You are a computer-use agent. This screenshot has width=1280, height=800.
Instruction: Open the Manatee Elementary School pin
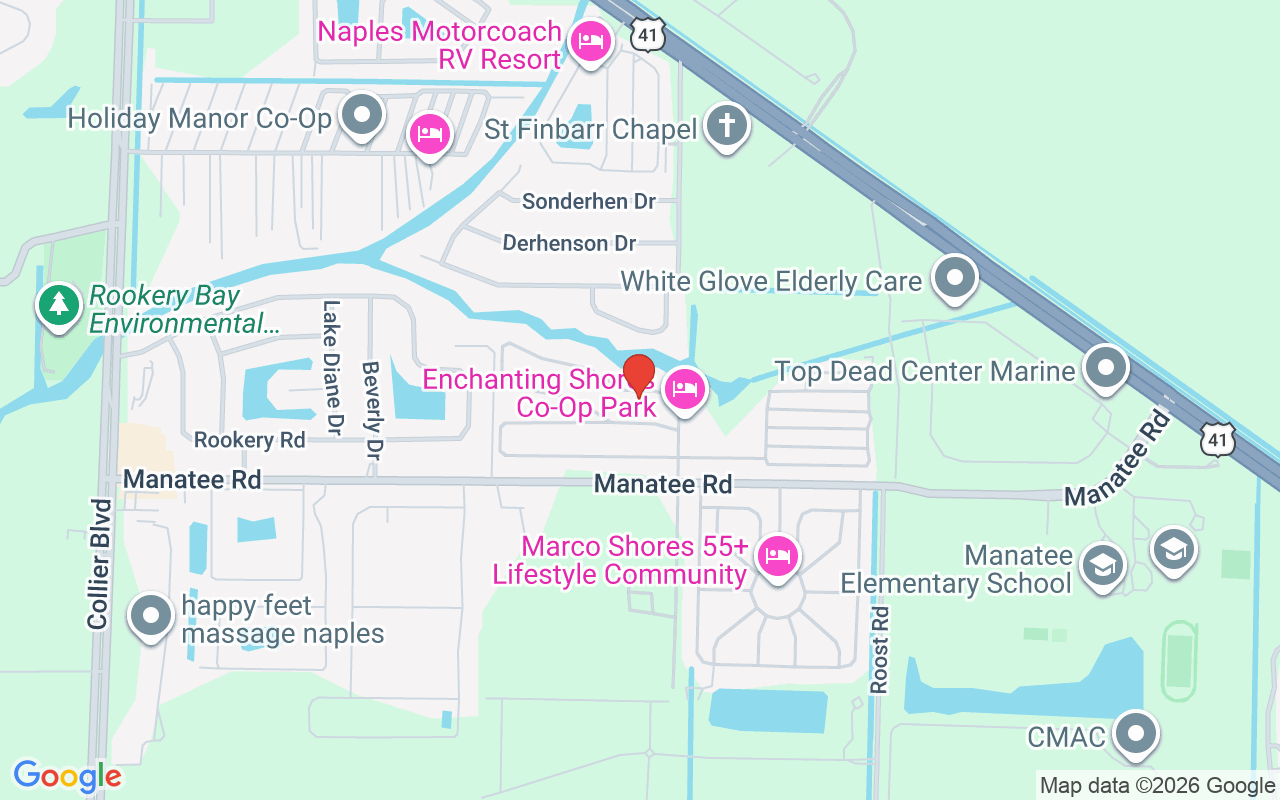coord(1104,566)
